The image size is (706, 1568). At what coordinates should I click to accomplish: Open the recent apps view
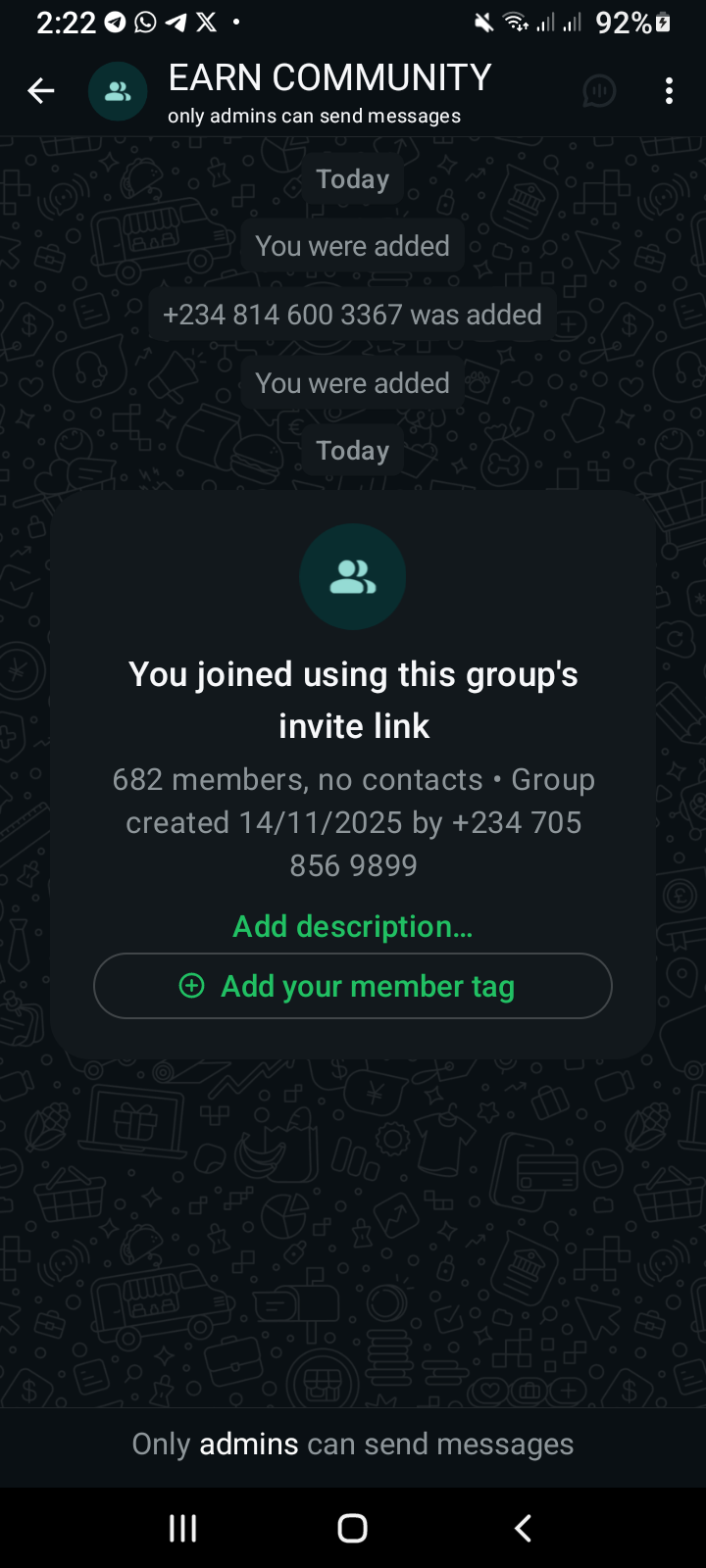click(183, 1528)
